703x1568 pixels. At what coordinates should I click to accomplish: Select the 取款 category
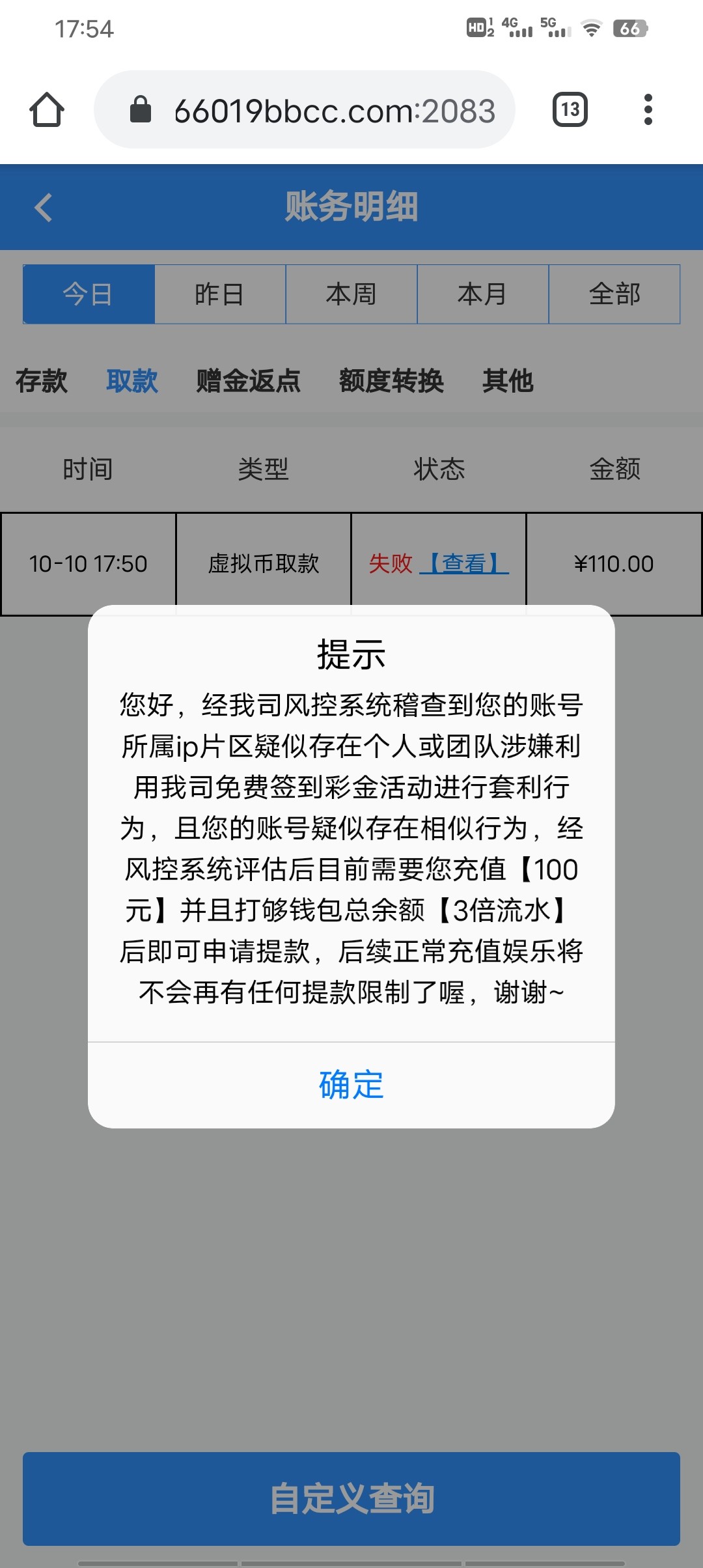132,381
